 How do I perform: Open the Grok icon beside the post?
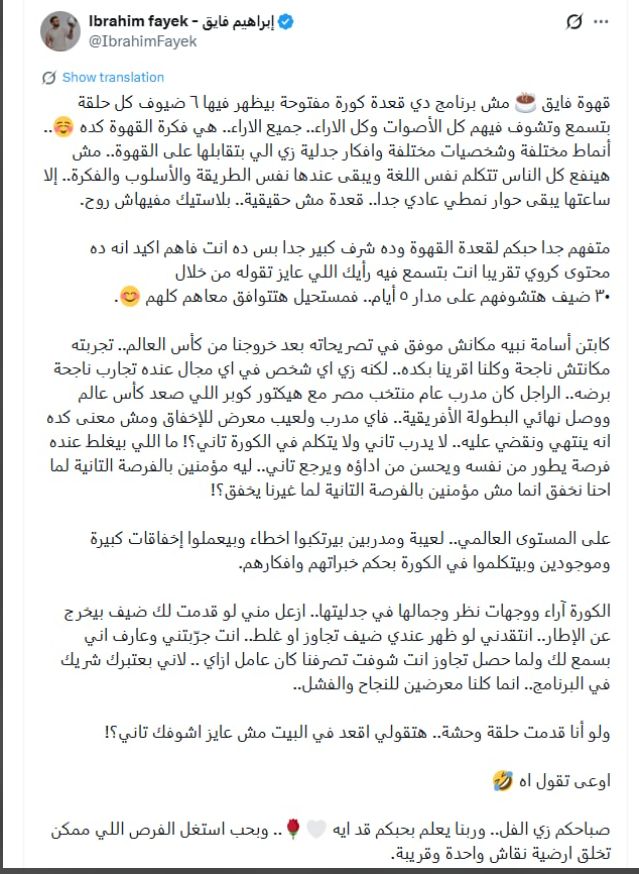(x=574, y=21)
